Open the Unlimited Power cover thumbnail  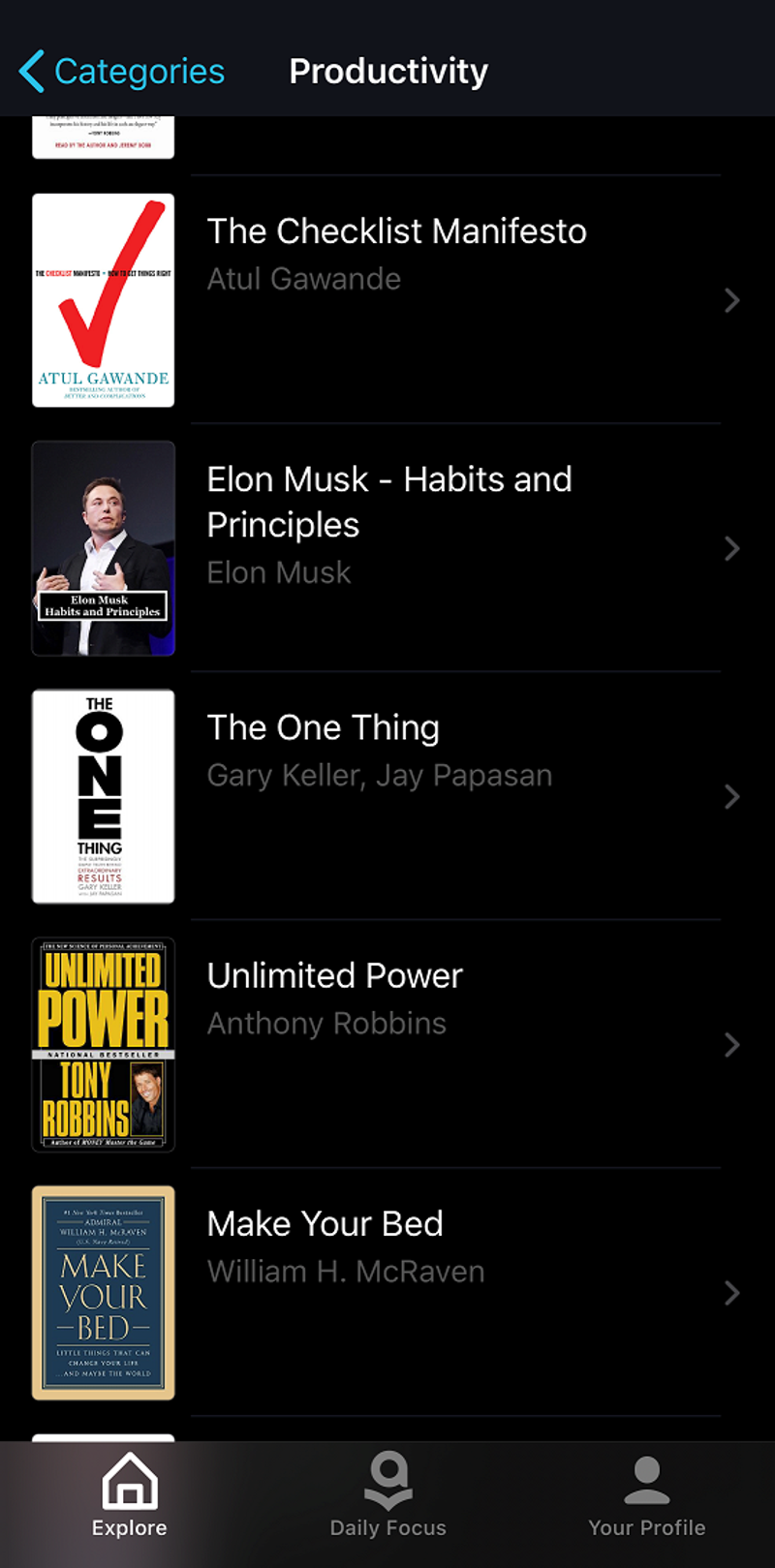103,1045
